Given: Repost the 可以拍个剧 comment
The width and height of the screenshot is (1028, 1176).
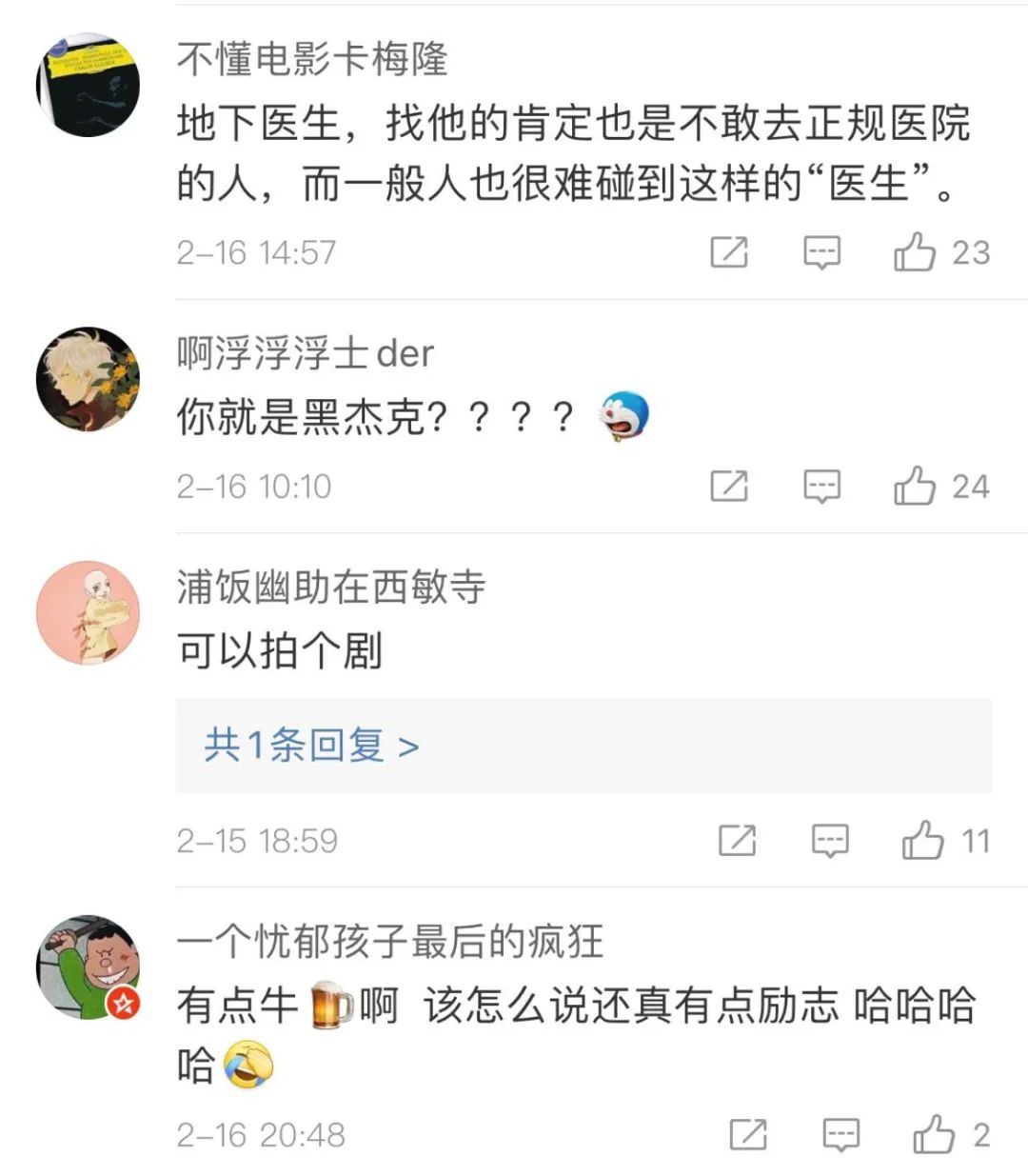Looking at the screenshot, I should [x=737, y=841].
